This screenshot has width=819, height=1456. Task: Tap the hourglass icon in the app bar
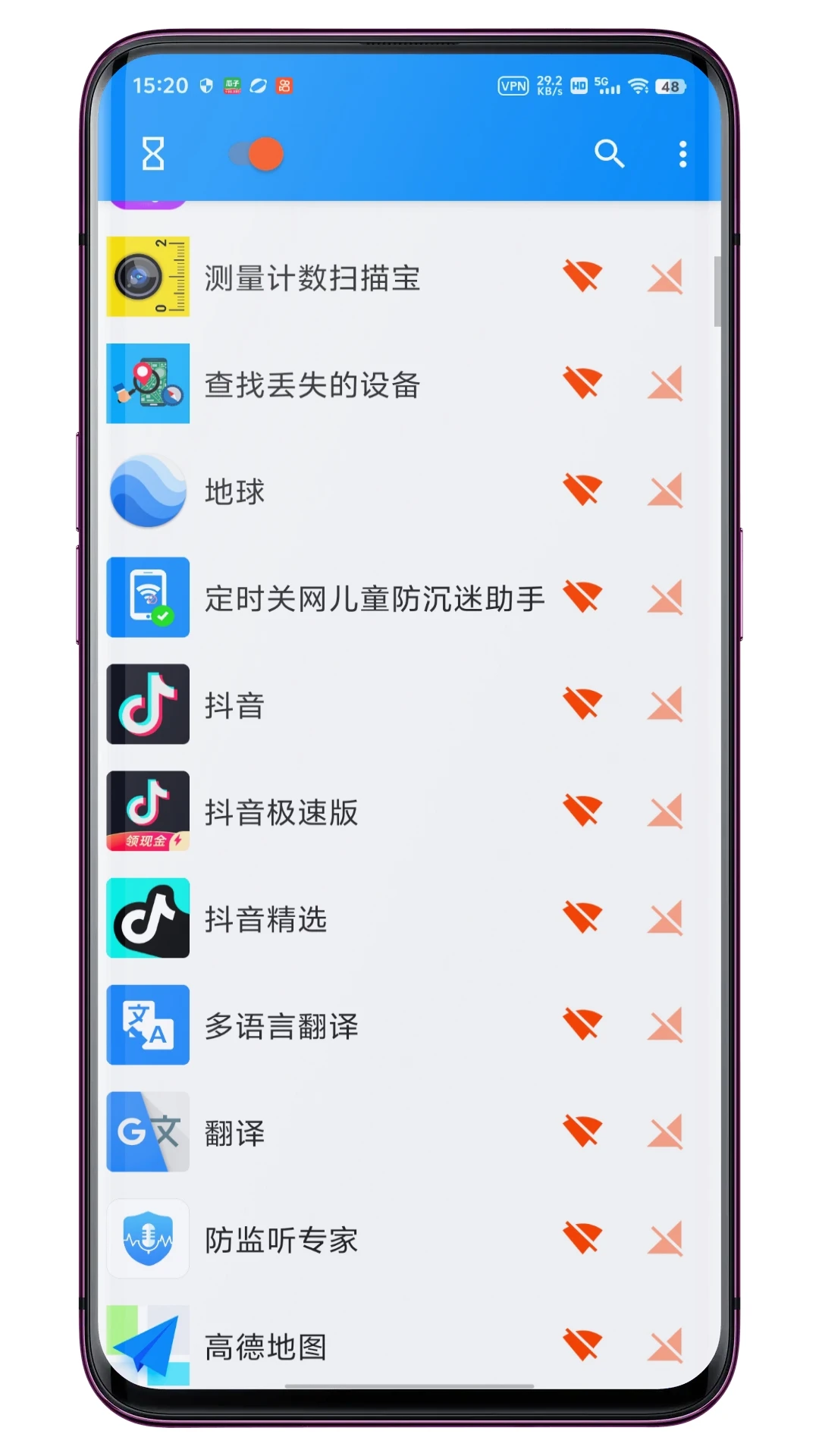point(153,154)
